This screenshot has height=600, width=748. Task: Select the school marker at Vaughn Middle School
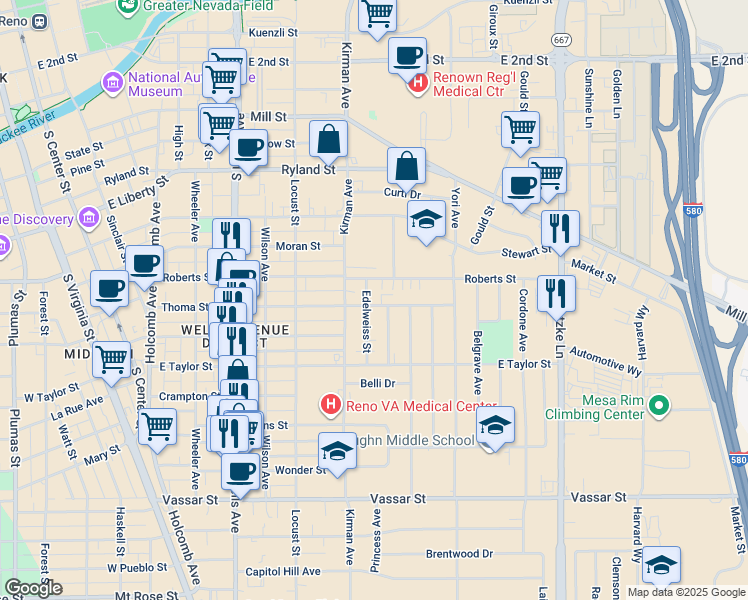tap(495, 425)
